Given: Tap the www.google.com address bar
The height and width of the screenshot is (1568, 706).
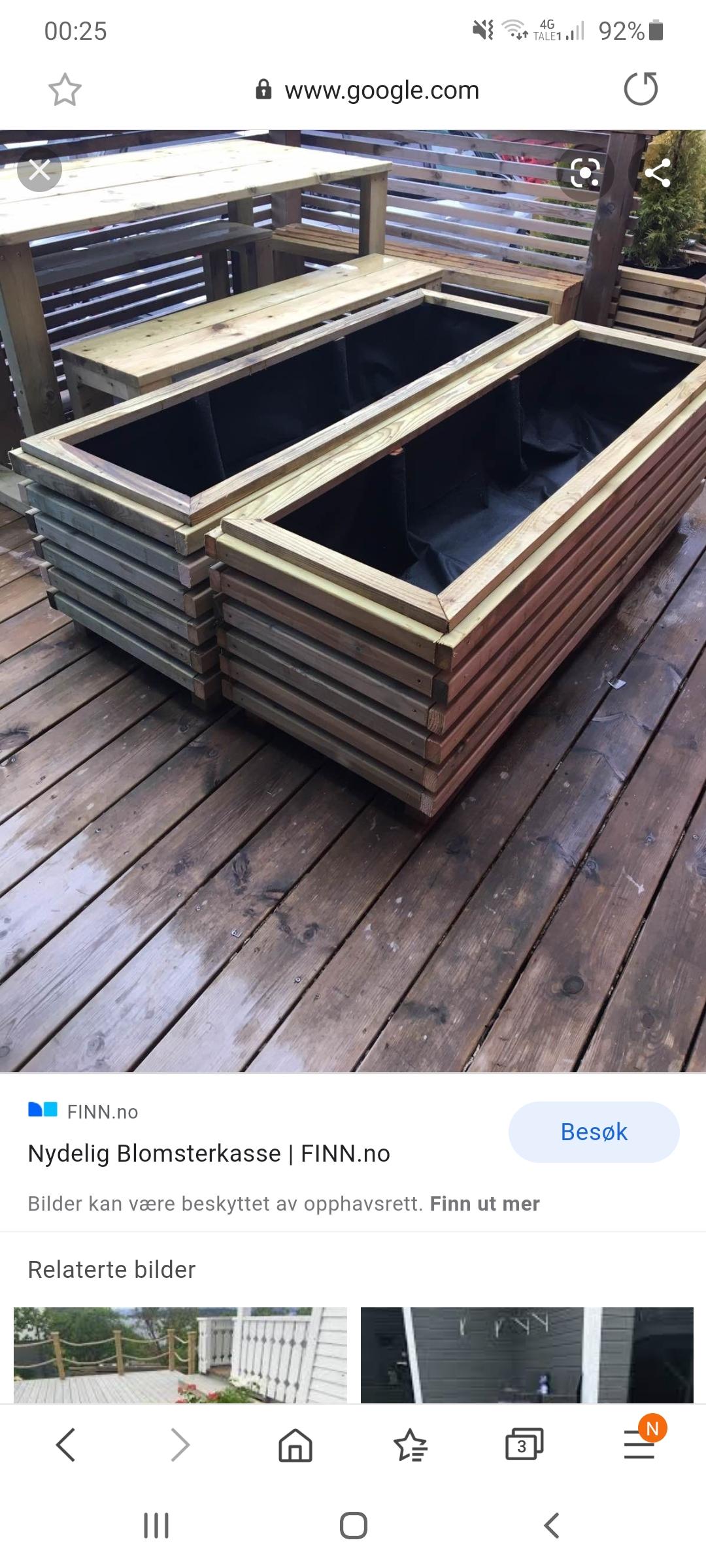Looking at the screenshot, I should [x=368, y=90].
